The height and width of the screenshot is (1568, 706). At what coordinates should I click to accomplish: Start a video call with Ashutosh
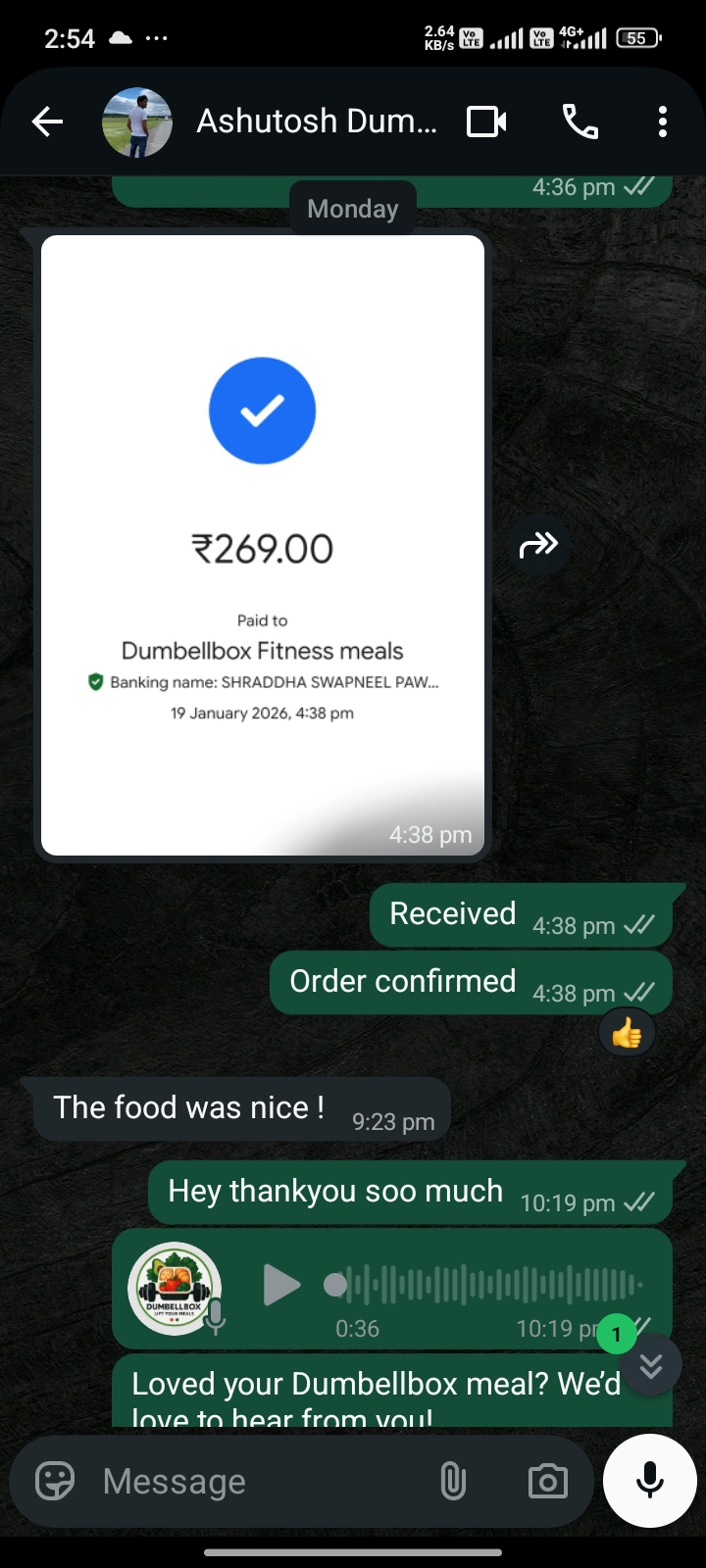tap(486, 122)
